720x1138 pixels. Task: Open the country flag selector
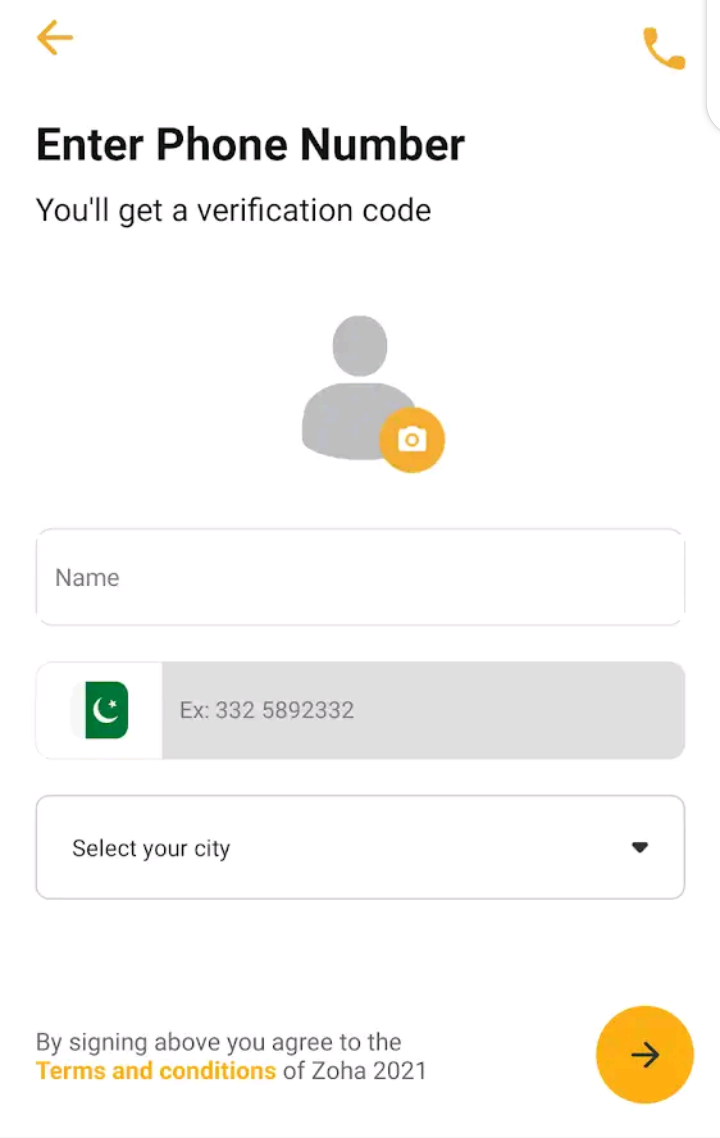(100, 710)
